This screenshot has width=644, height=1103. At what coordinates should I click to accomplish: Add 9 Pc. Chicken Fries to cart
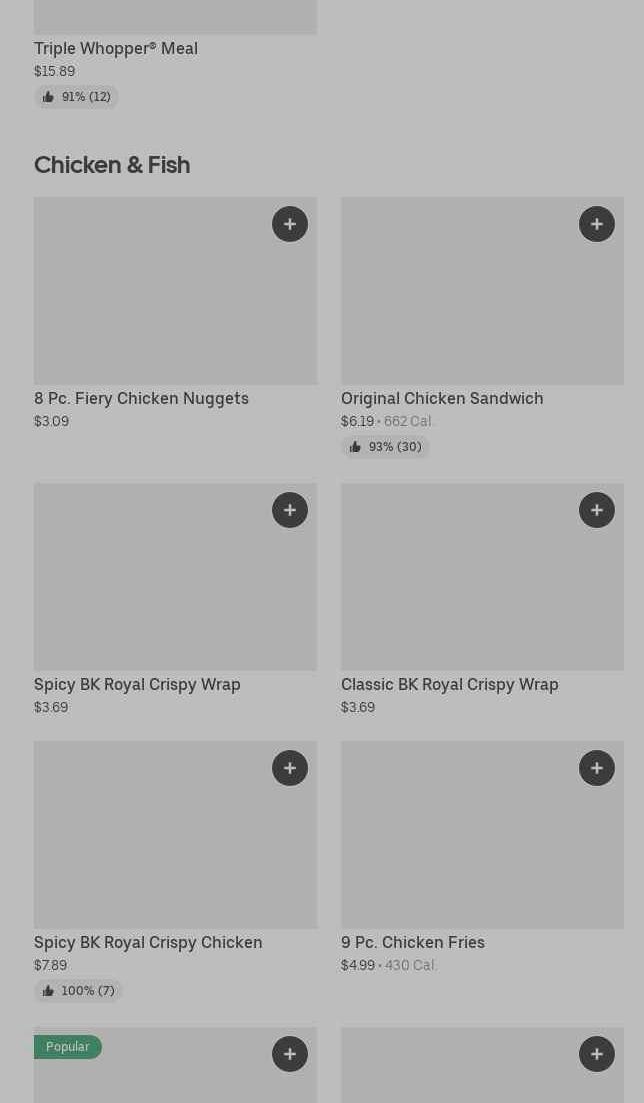click(597, 768)
